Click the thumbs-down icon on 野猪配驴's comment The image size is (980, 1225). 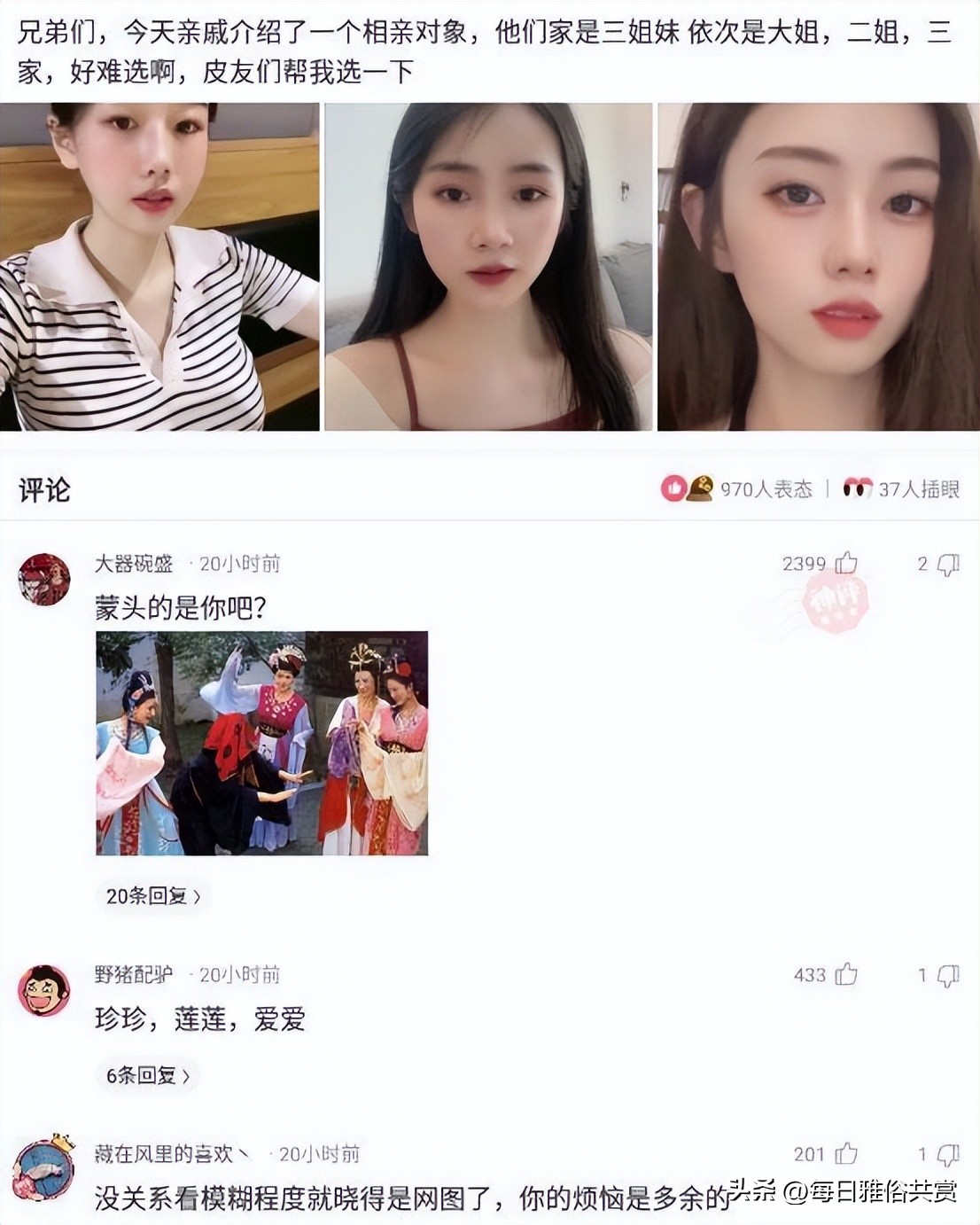coord(946,973)
